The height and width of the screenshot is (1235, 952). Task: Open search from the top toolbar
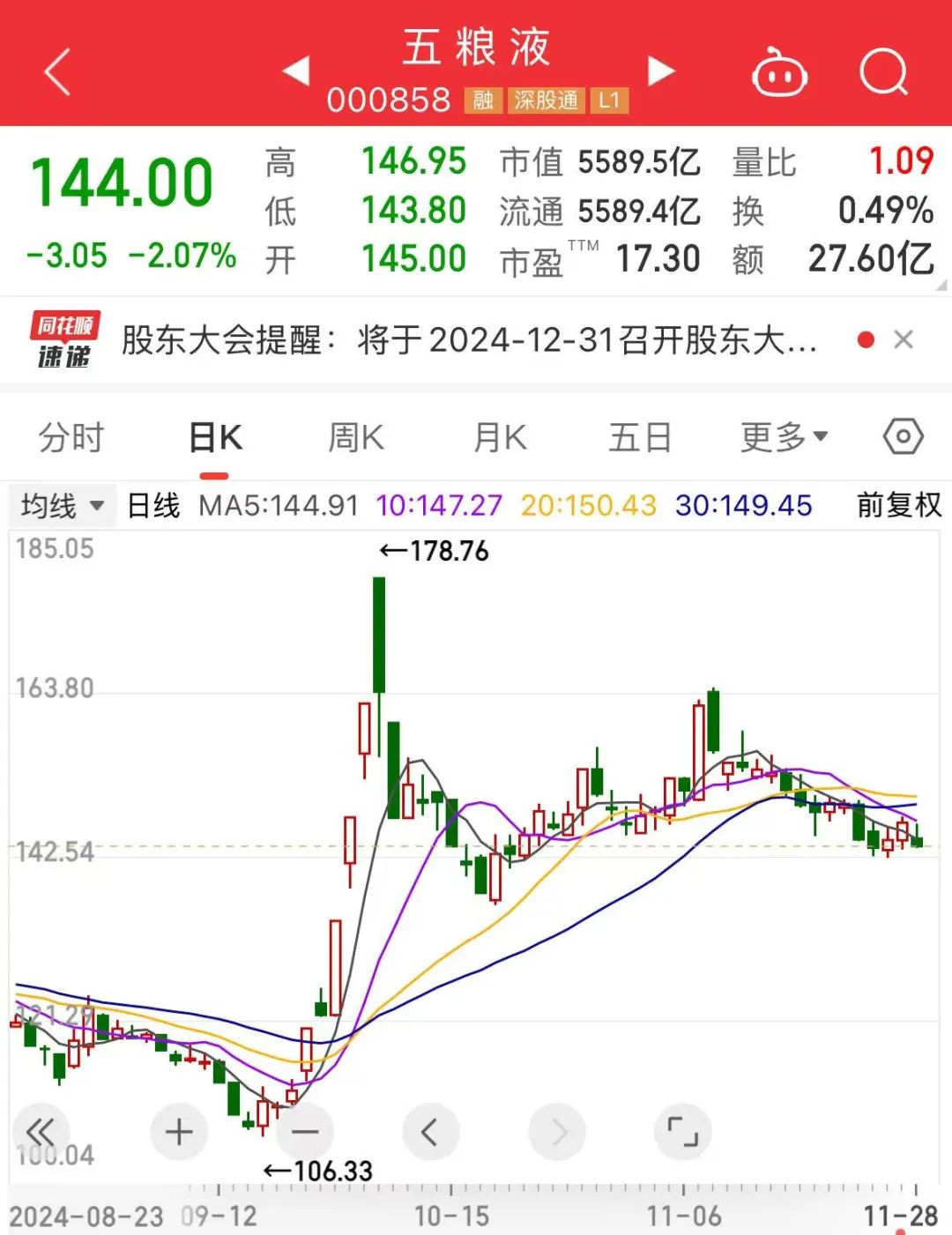click(x=884, y=72)
